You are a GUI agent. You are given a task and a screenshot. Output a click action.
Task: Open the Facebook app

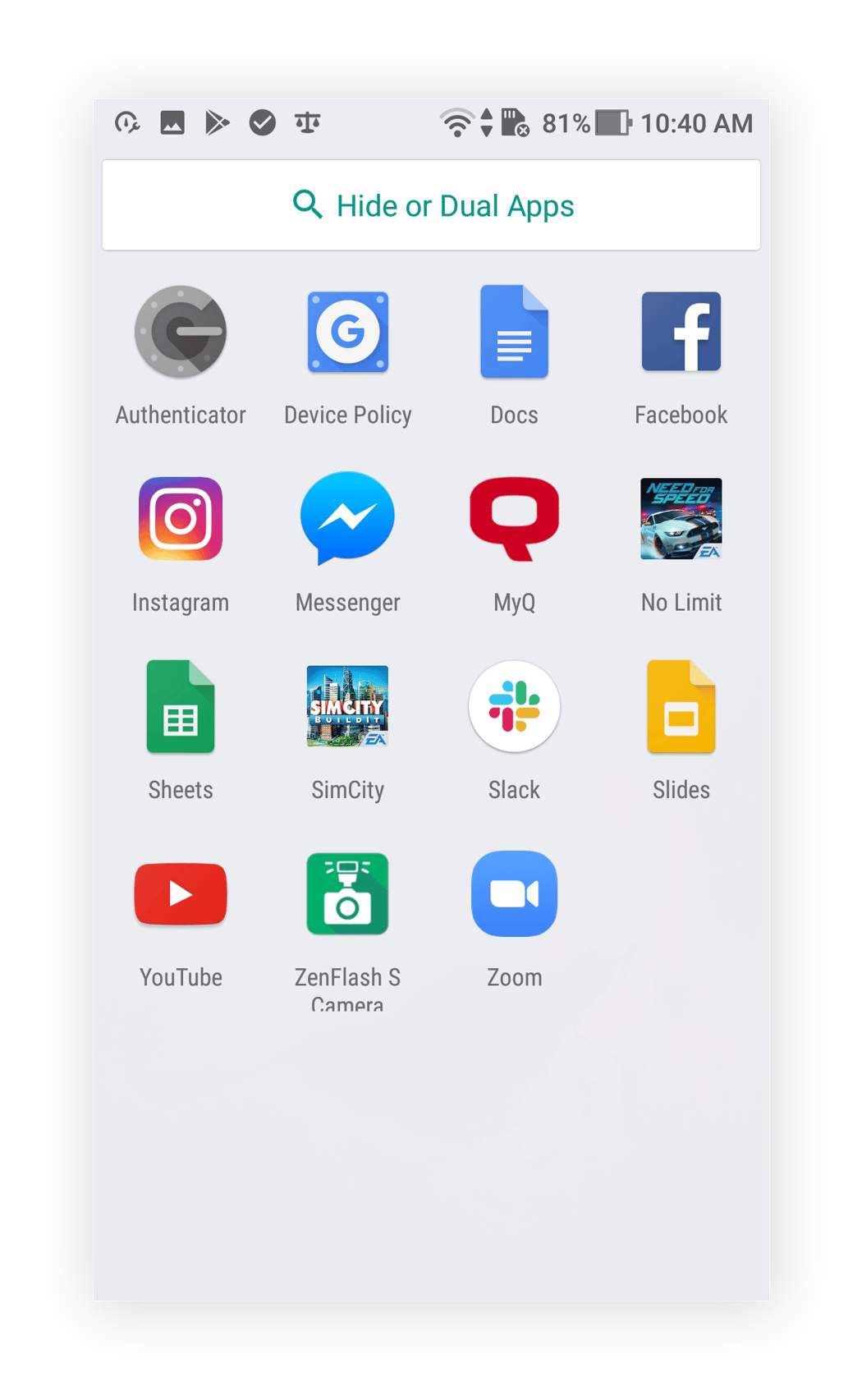coord(681,332)
